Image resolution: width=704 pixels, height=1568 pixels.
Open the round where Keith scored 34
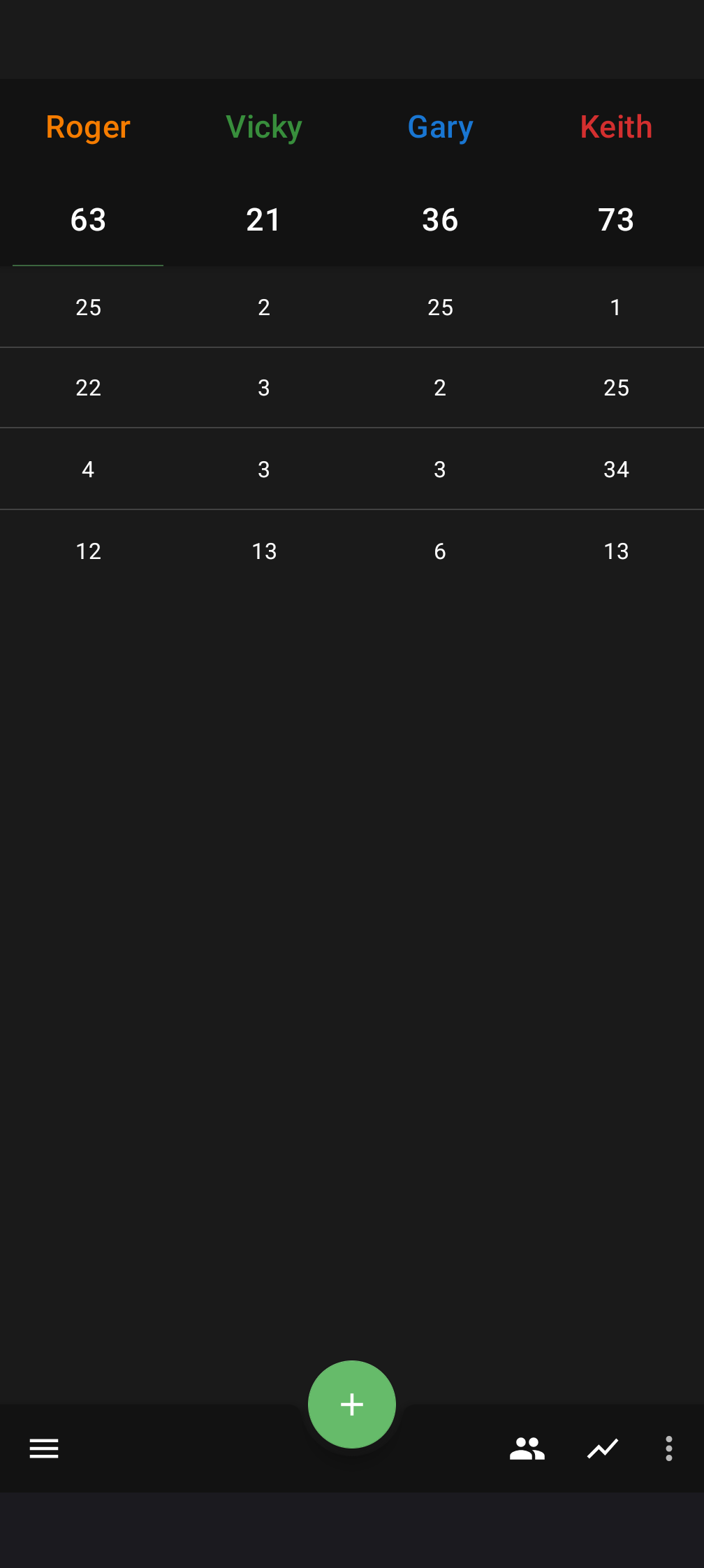coord(616,469)
